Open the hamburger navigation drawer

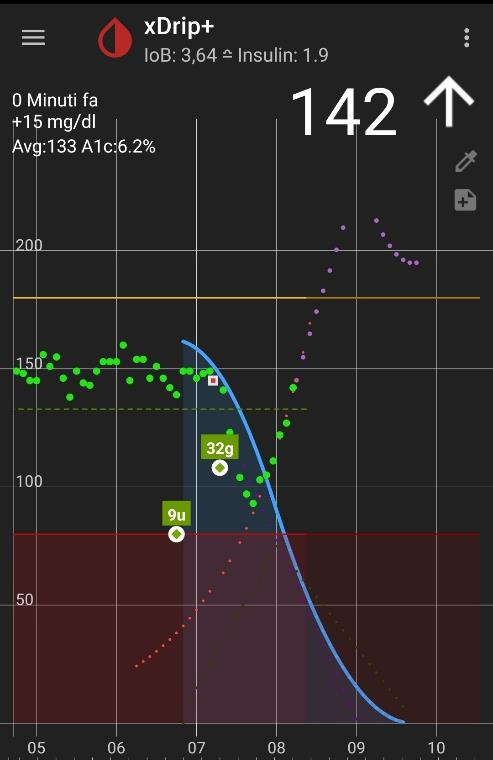[x=33, y=38]
